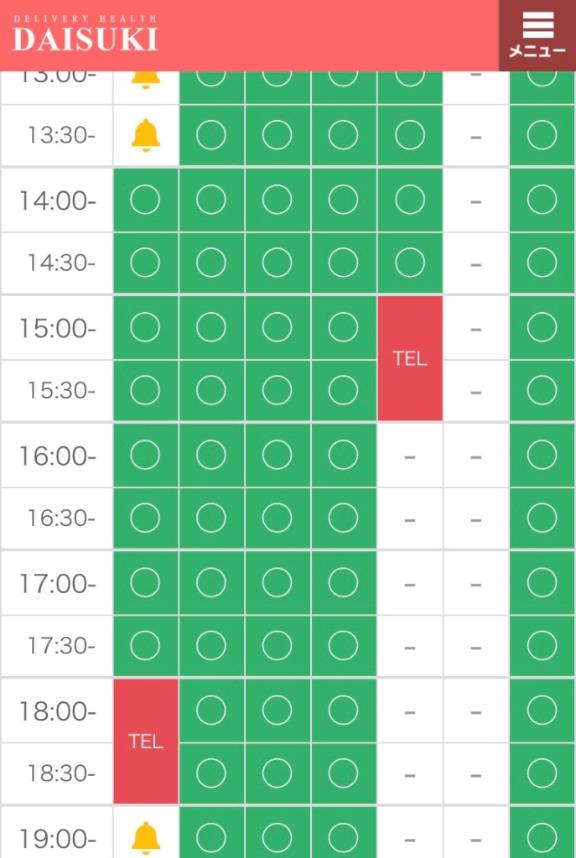Select the 14:00 slot in the first day column

click(x=146, y=200)
